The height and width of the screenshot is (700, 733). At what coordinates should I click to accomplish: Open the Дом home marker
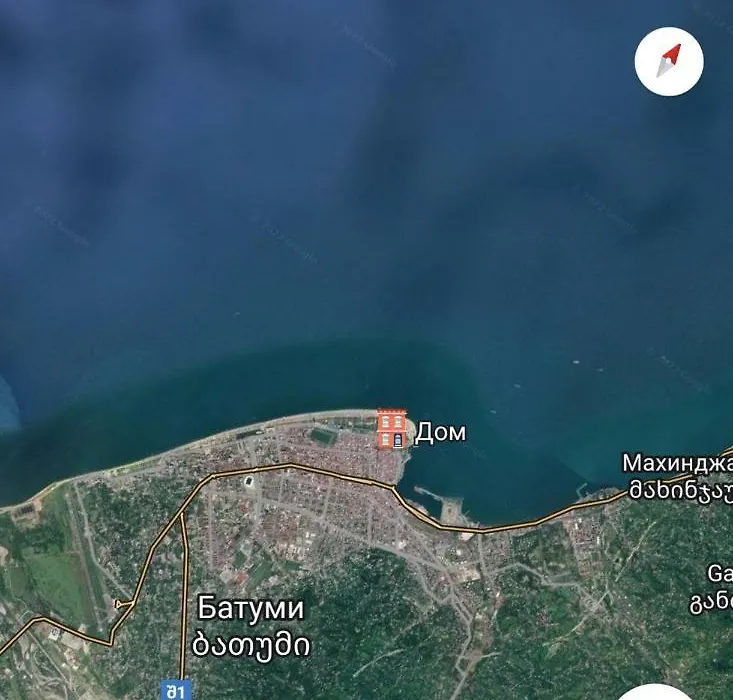tap(392, 430)
